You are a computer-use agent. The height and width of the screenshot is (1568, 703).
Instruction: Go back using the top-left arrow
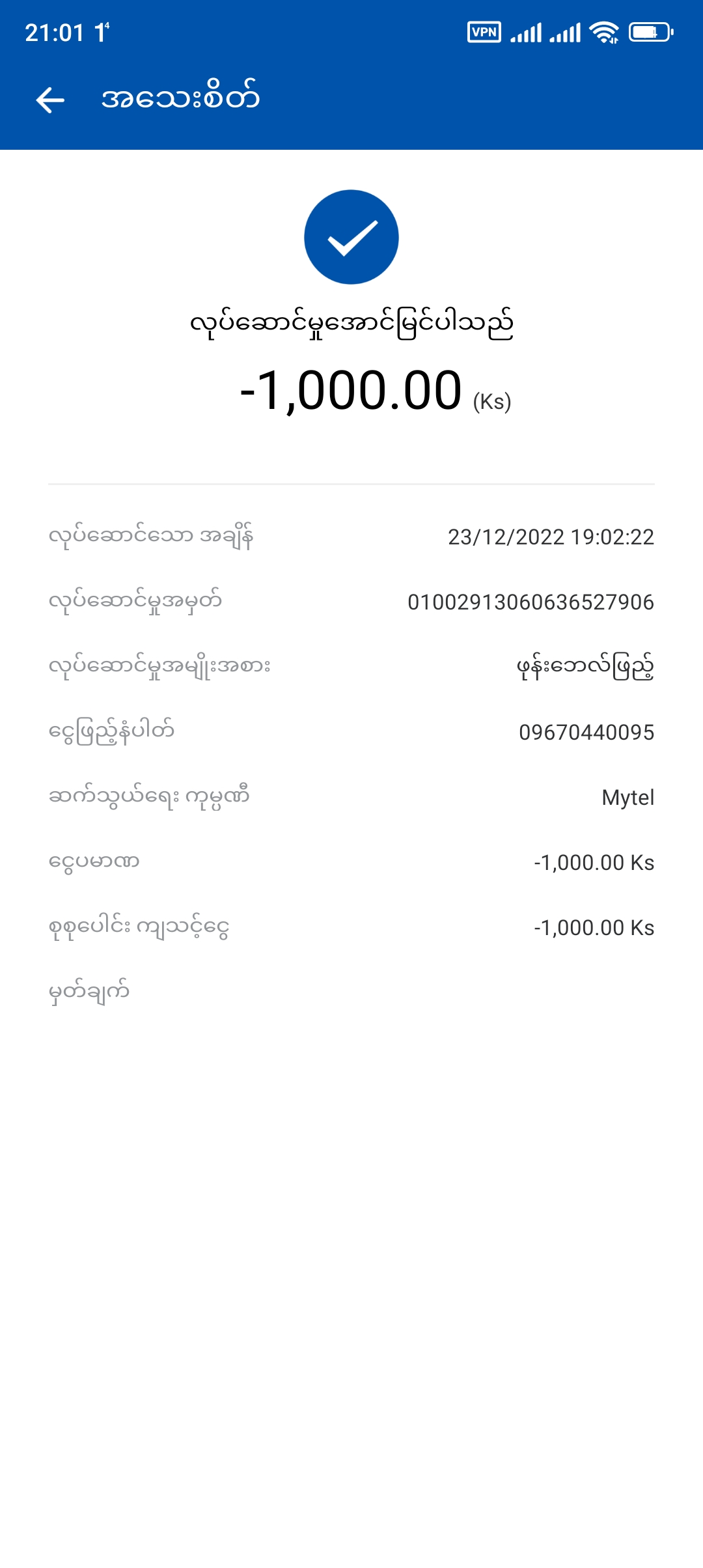click(x=50, y=100)
